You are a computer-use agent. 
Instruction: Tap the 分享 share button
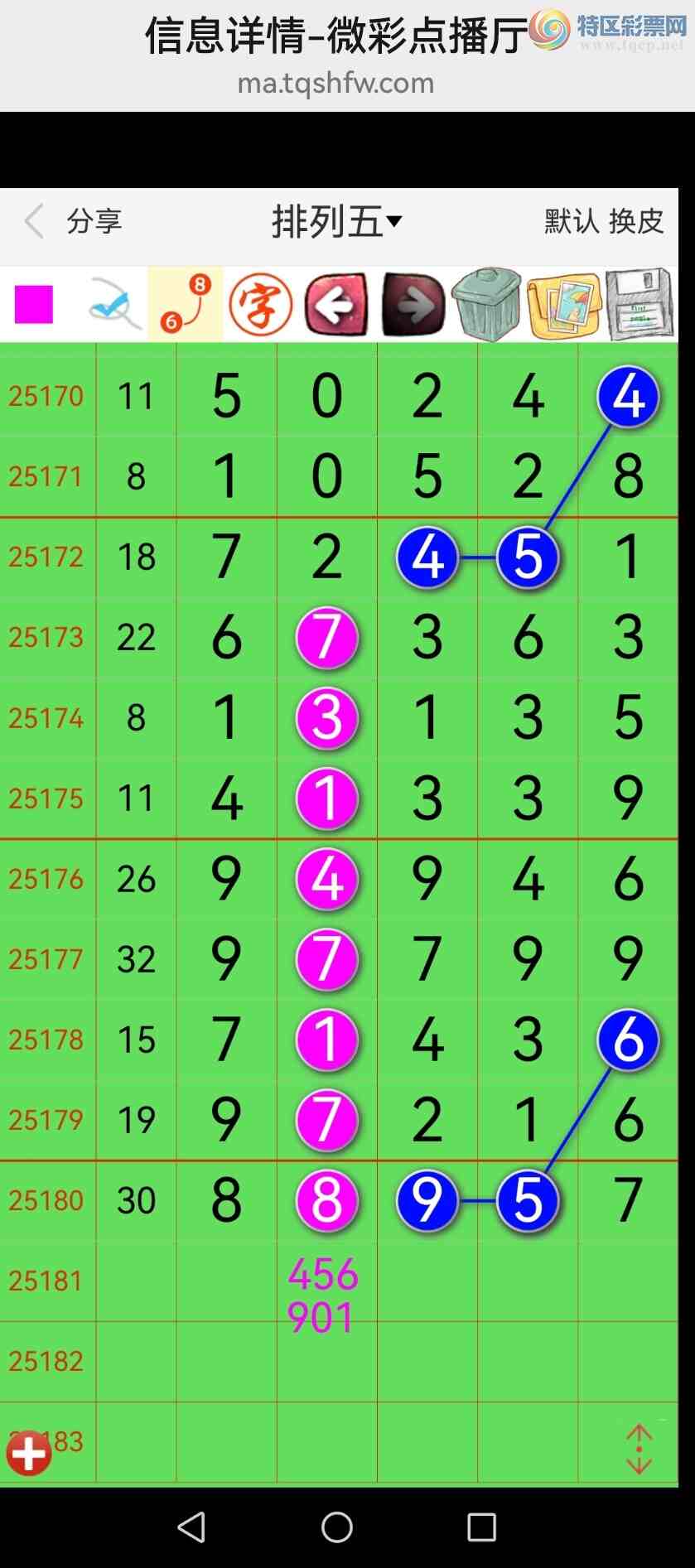coord(94,221)
